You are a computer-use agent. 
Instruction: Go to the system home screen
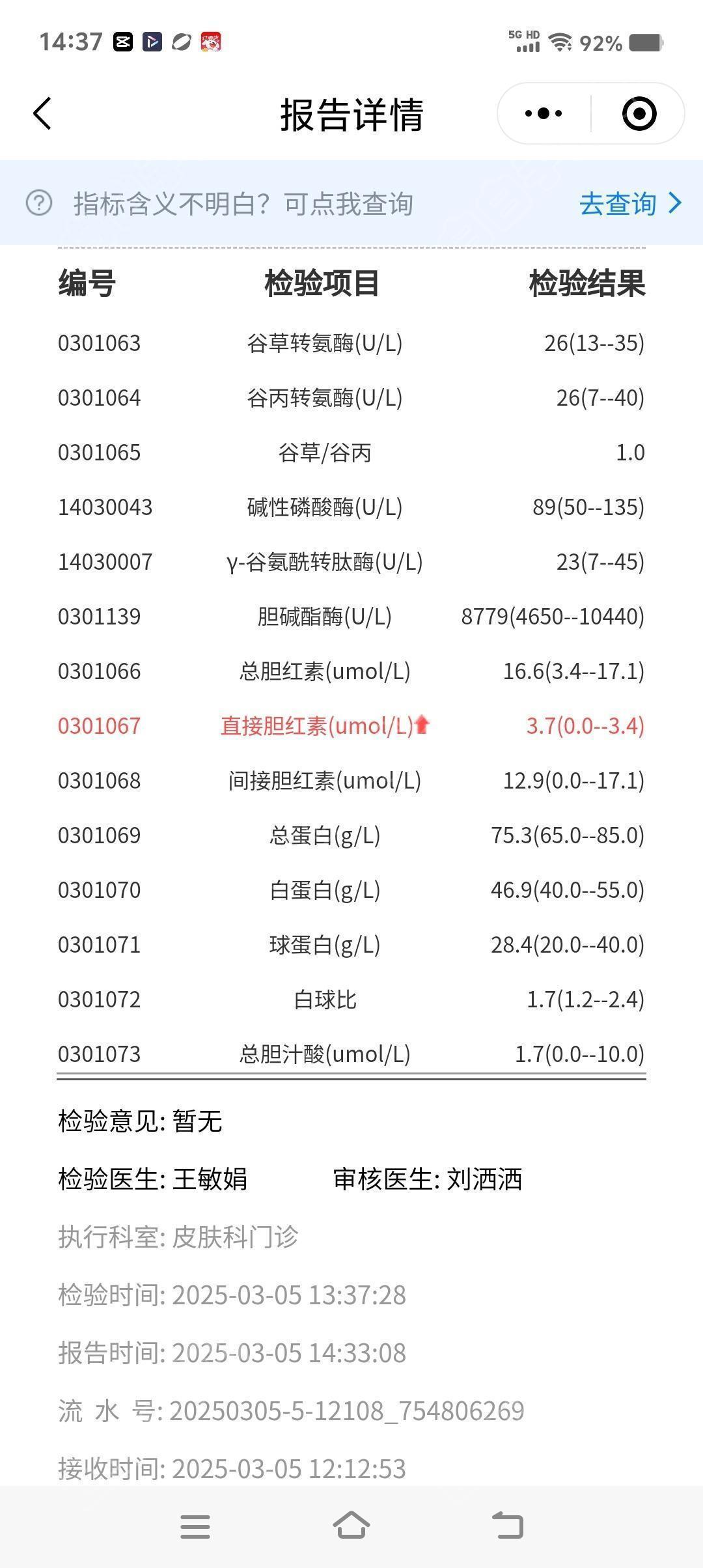point(351,1526)
